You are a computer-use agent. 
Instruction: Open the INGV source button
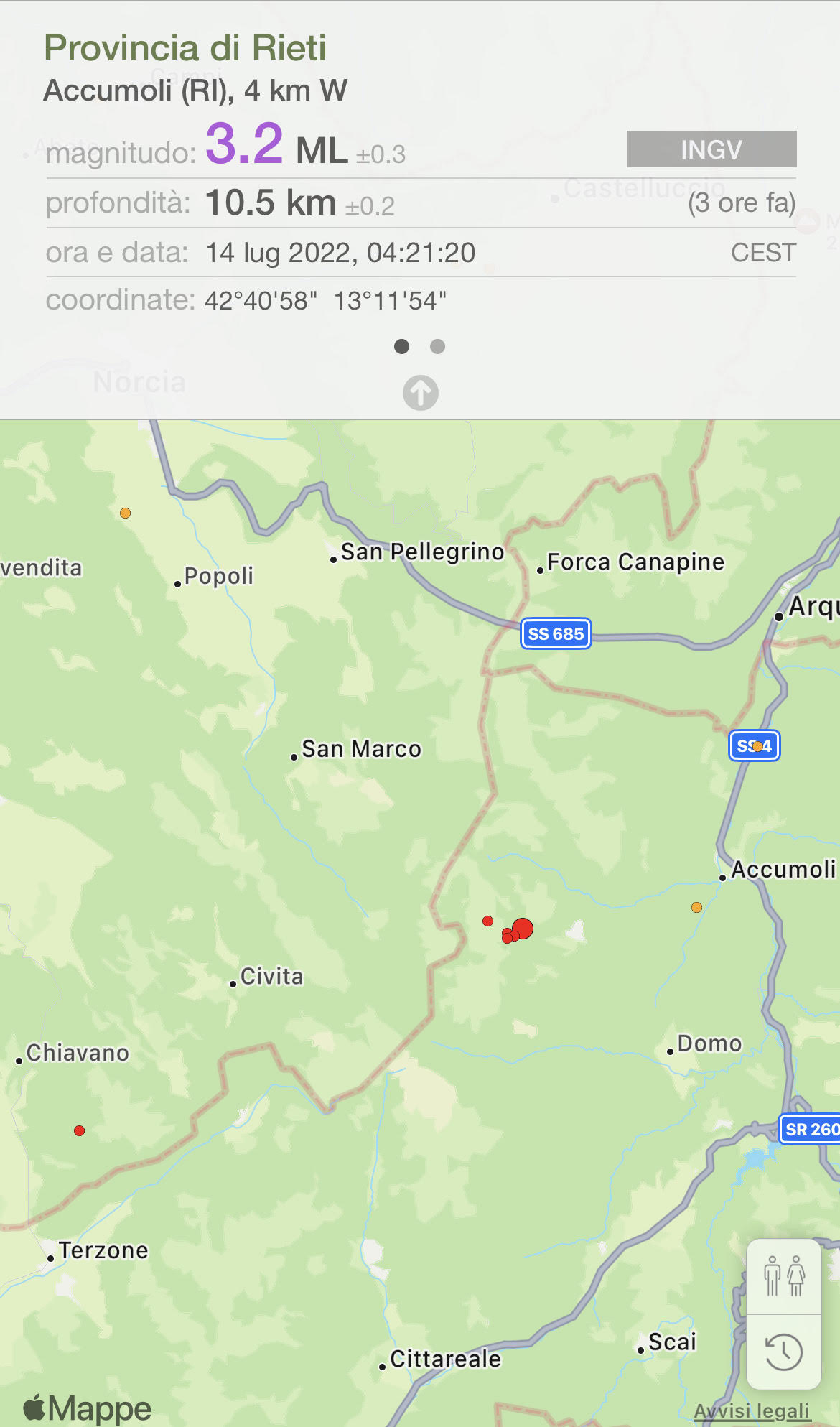point(711,149)
